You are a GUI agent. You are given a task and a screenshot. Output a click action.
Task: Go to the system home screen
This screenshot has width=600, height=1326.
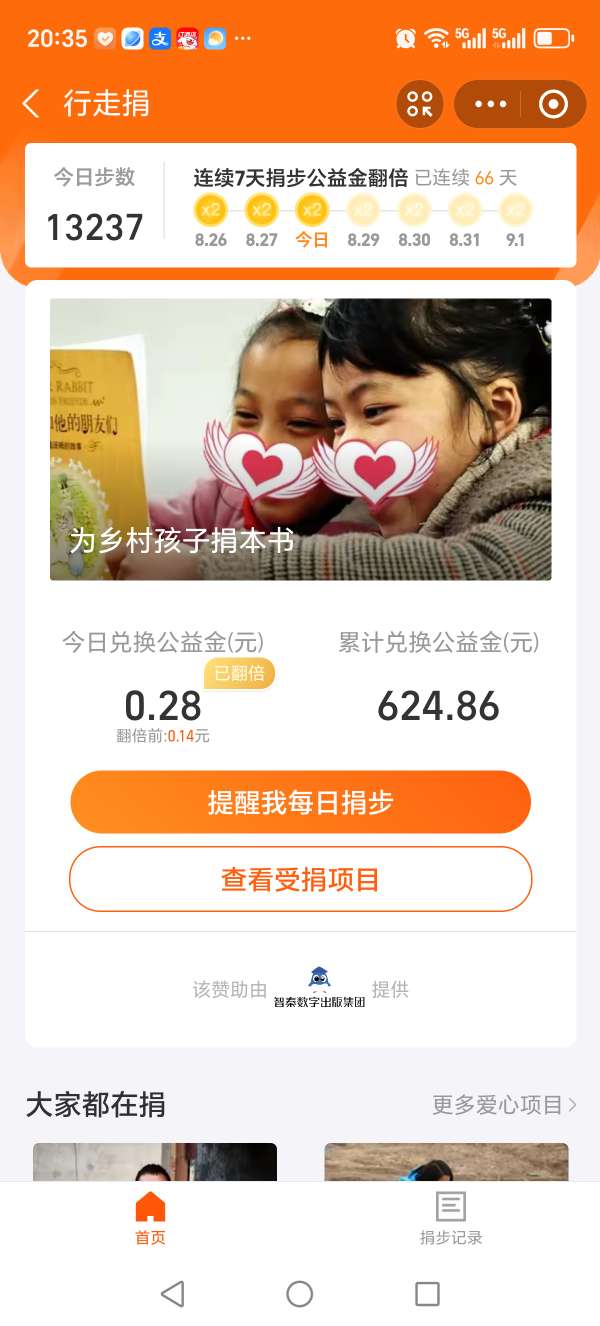pos(300,1294)
